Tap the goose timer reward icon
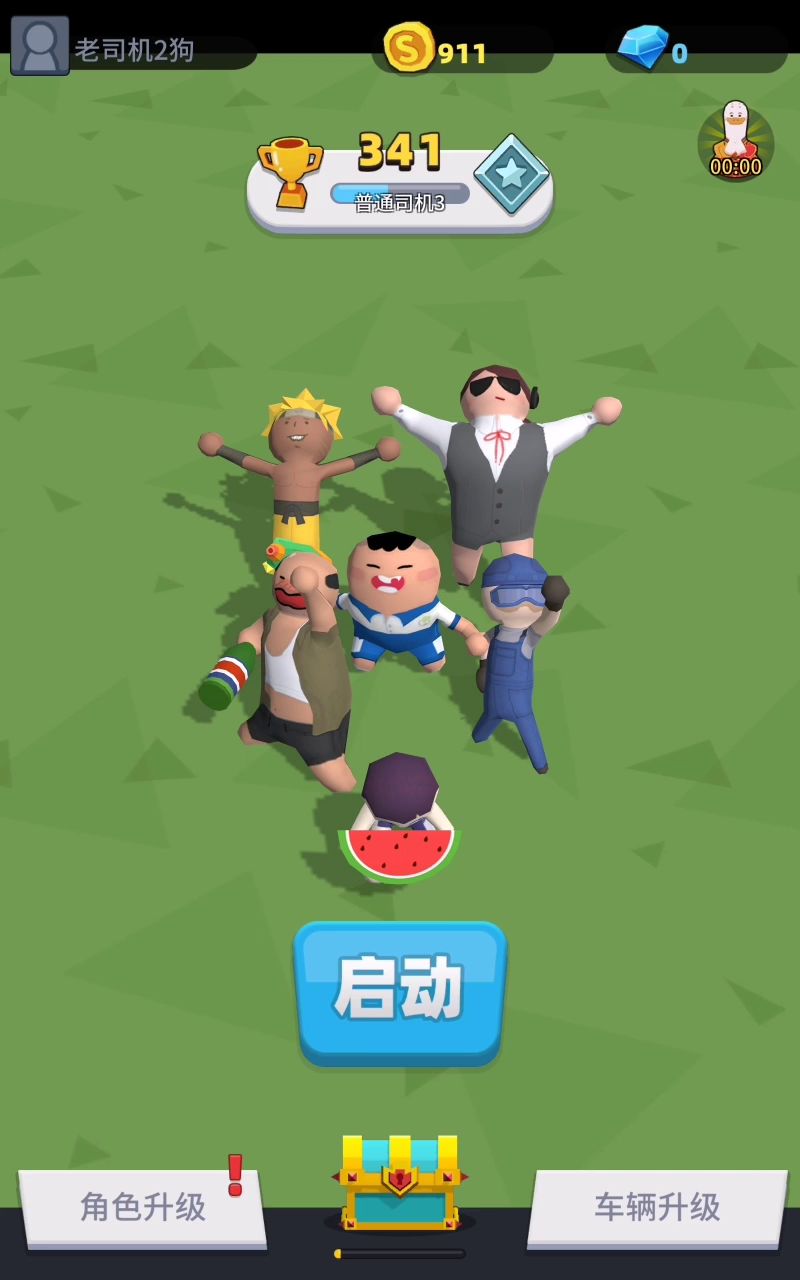 [x=736, y=143]
